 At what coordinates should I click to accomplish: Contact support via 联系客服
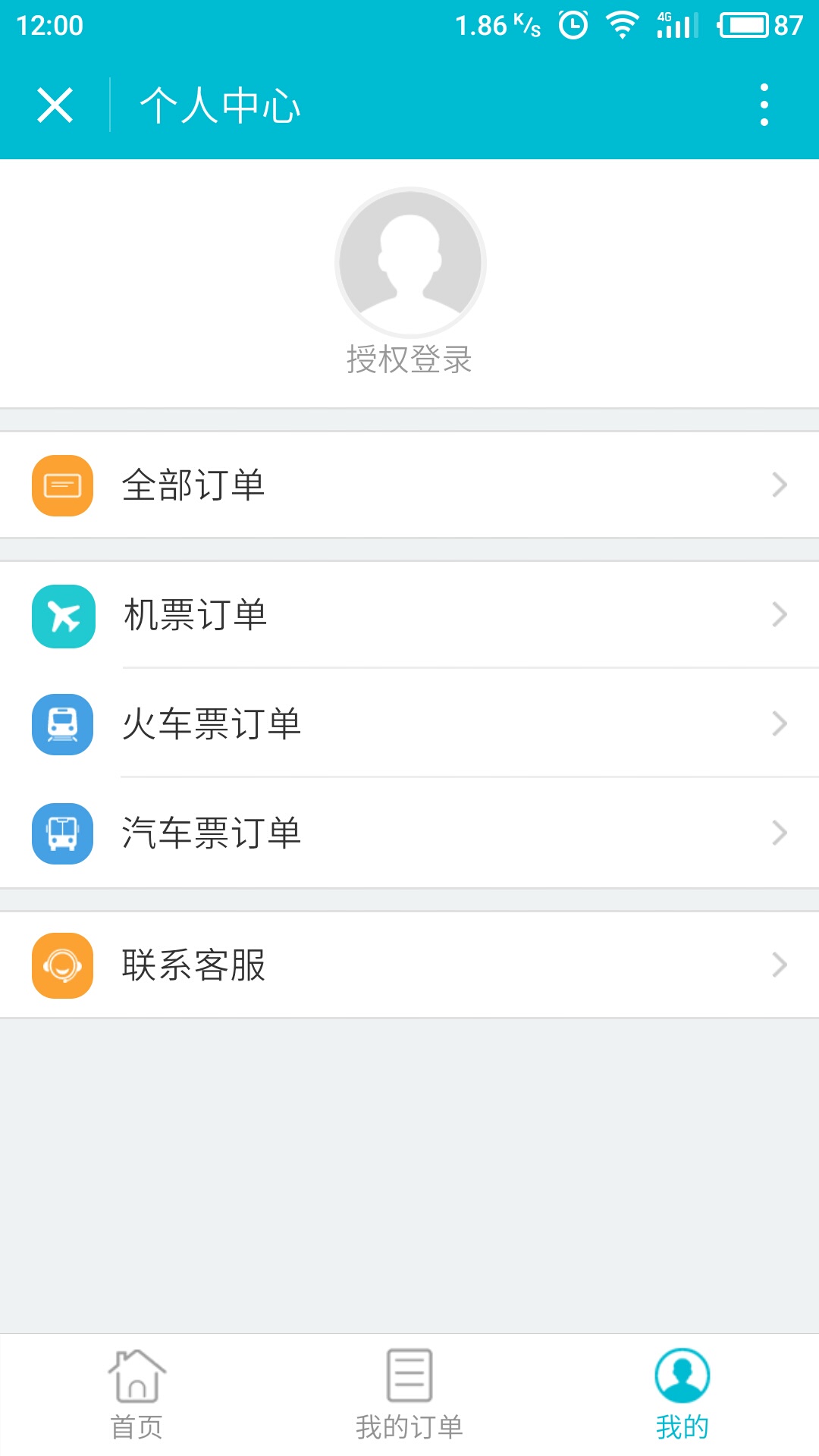(409, 965)
